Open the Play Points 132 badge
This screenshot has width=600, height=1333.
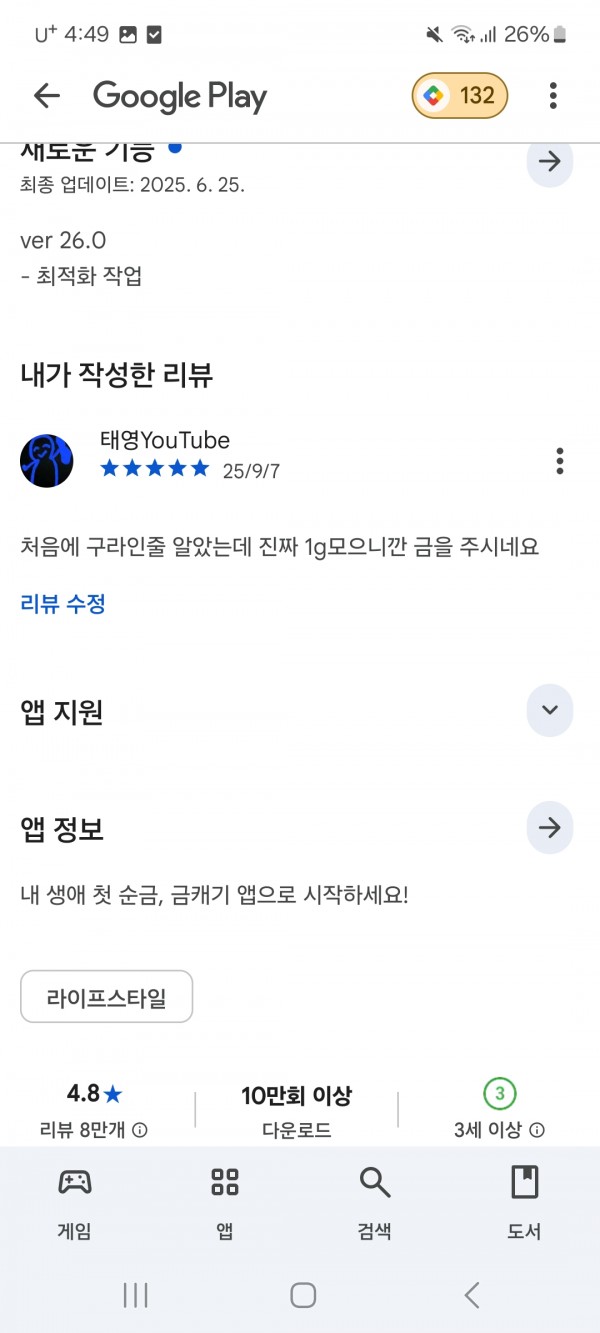pos(460,96)
